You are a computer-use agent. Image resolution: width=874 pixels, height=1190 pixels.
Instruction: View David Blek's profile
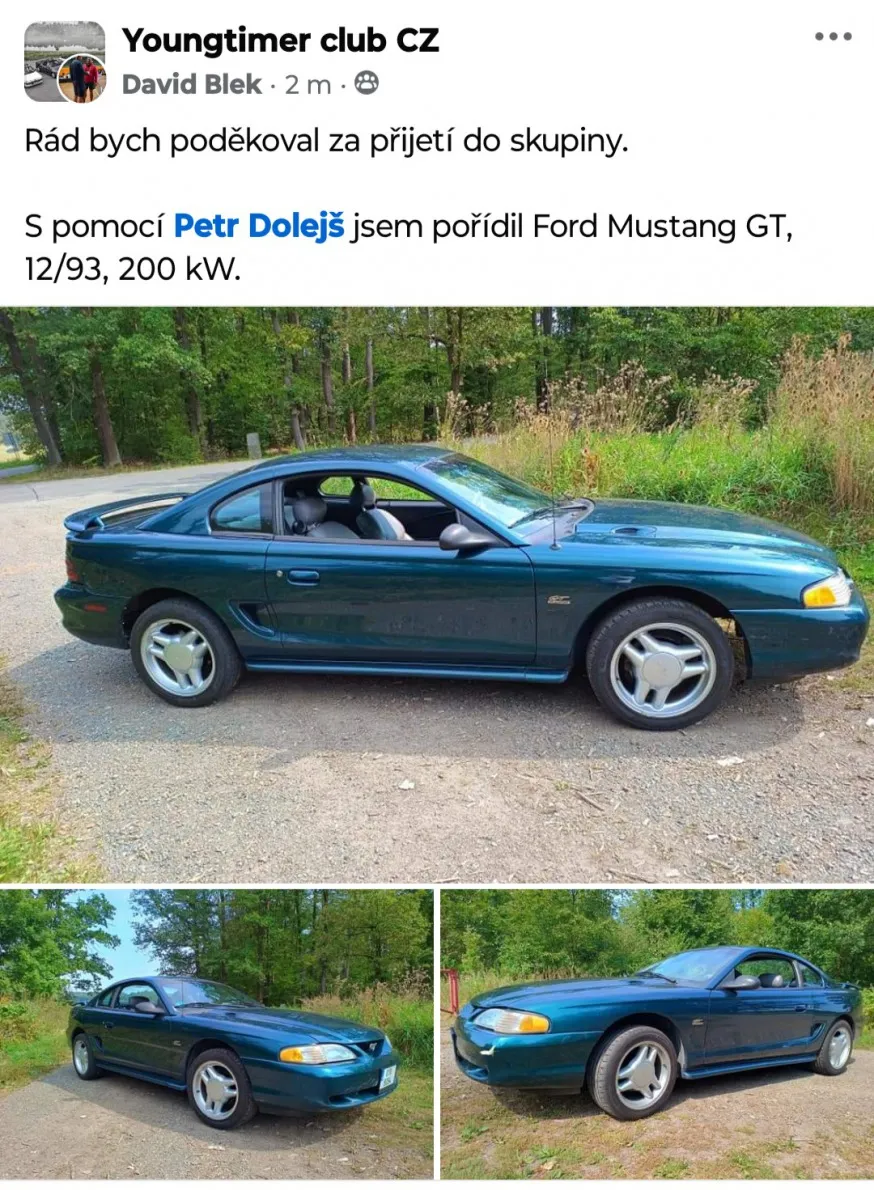191,85
